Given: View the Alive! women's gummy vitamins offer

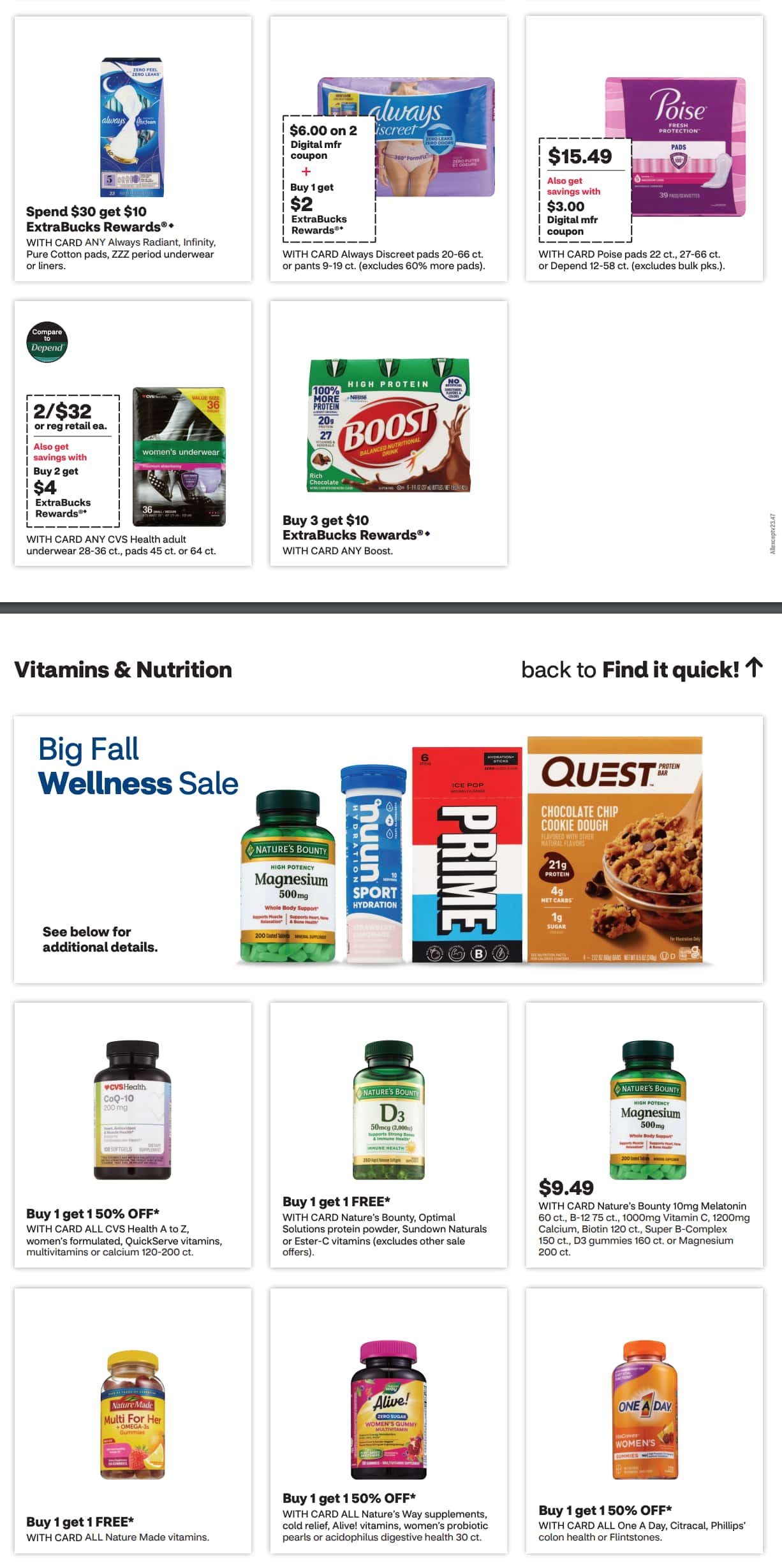Looking at the screenshot, I should click(388, 1420).
